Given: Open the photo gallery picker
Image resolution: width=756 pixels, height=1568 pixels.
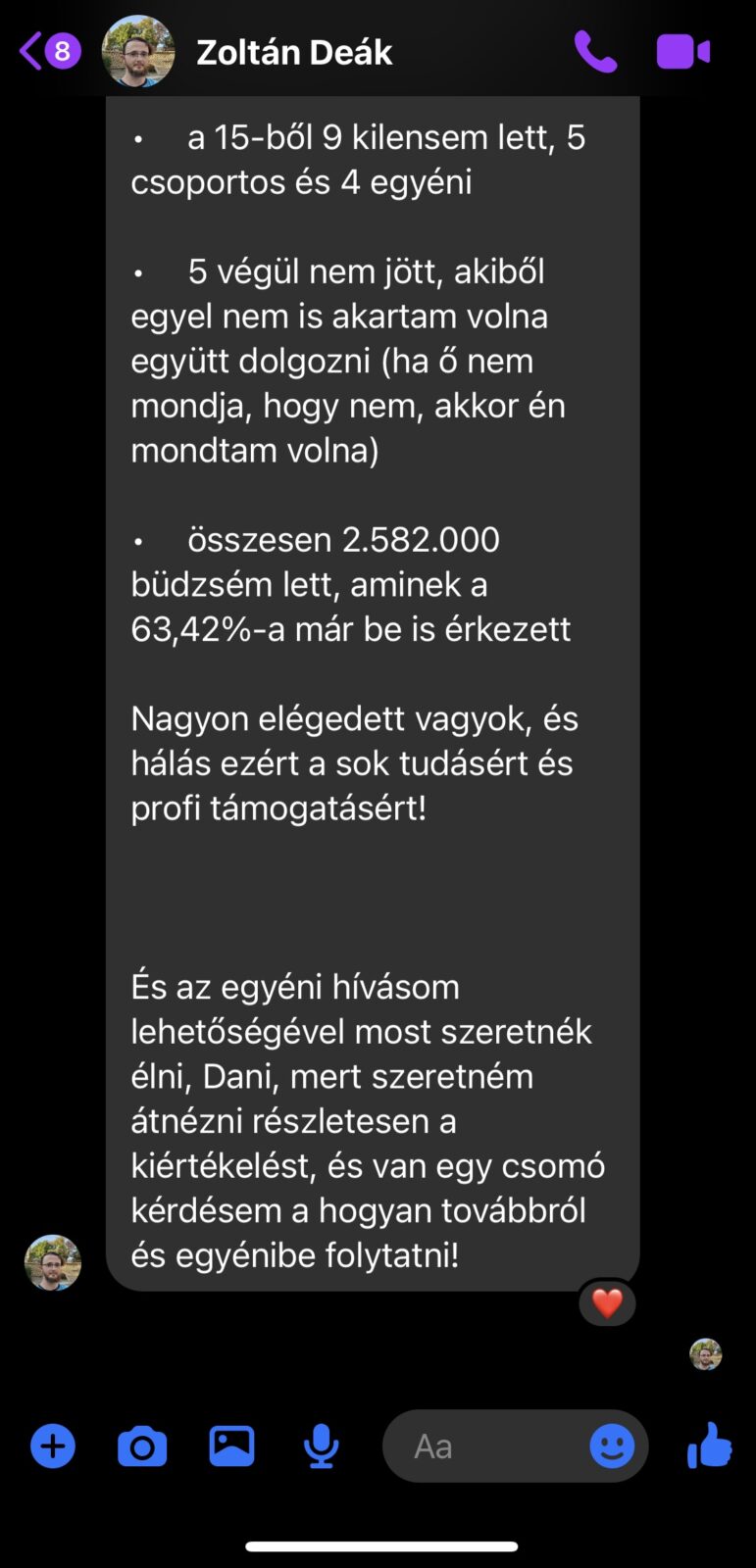Looking at the screenshot, I should click(x=231, y=1446).
